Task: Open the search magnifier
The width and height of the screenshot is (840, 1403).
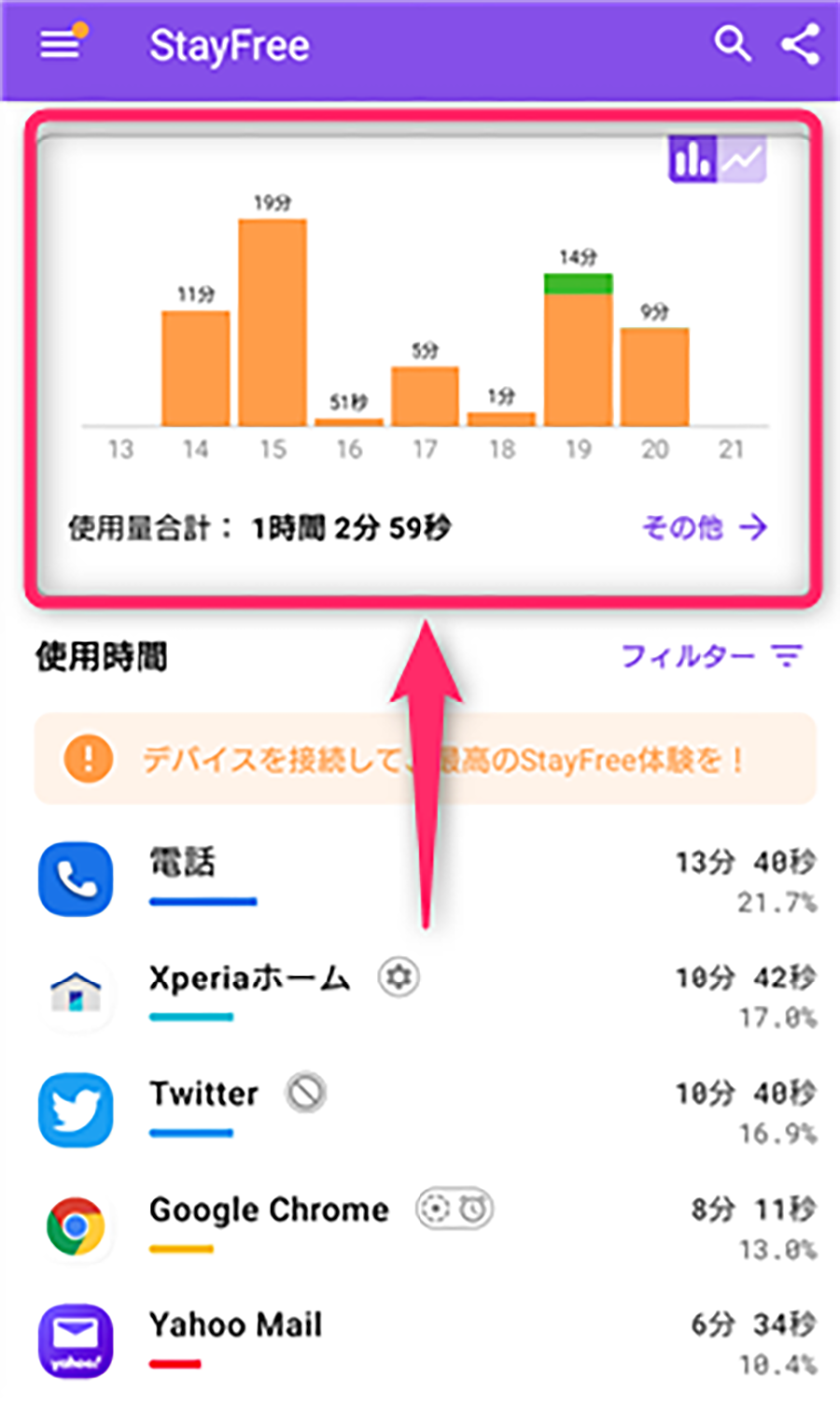Action: pos(732,45)
